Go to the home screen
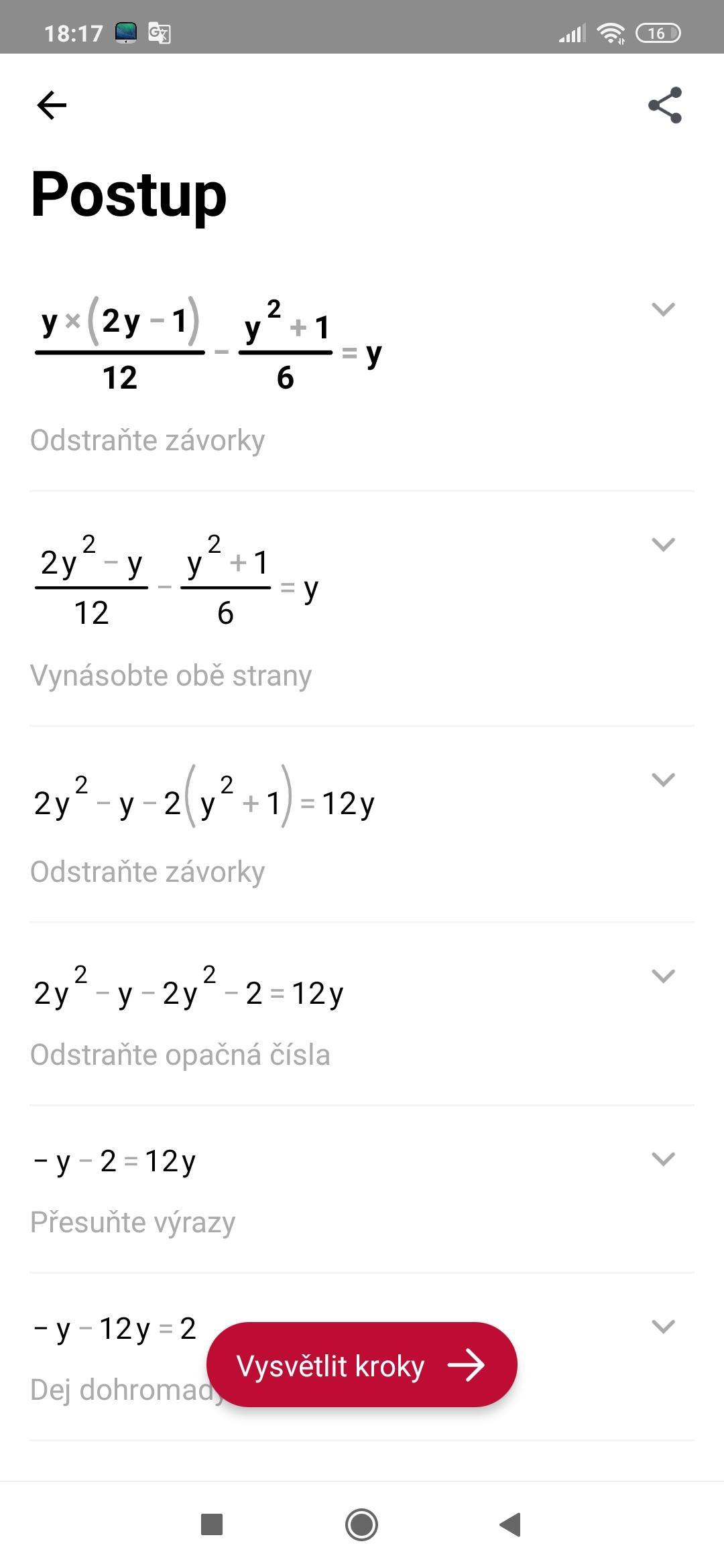Viewport: 724px width, 1568px height. pos(361,1524)
